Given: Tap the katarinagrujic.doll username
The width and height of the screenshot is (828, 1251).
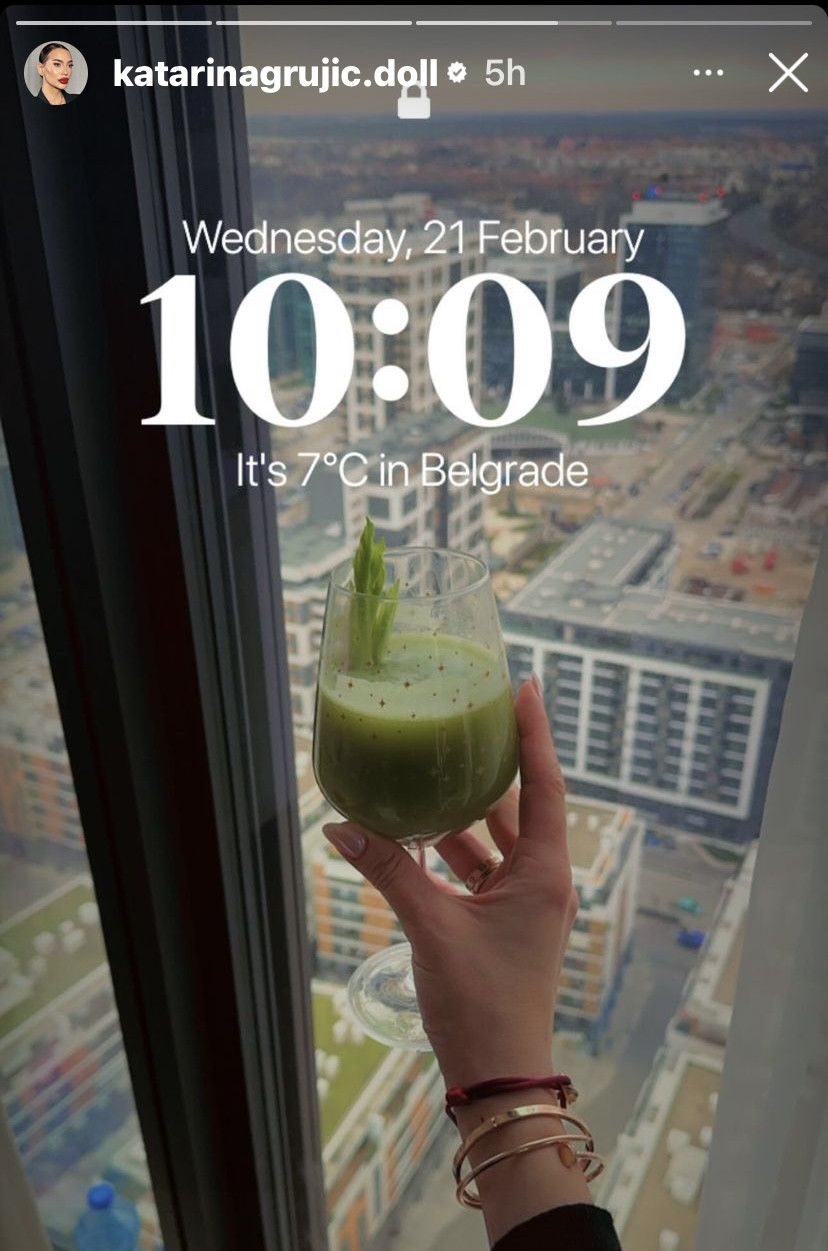Looking at the screenshot, I should [275, 73].
